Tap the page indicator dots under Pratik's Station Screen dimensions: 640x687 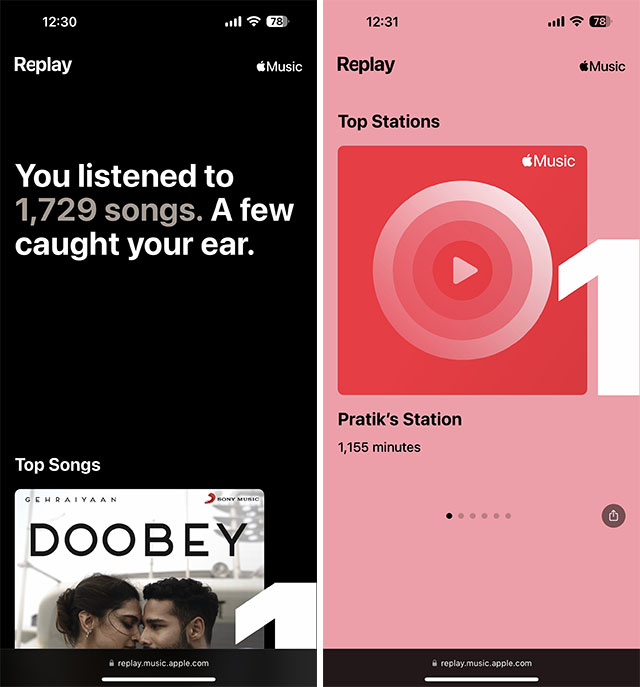click(x=478, y=516)
